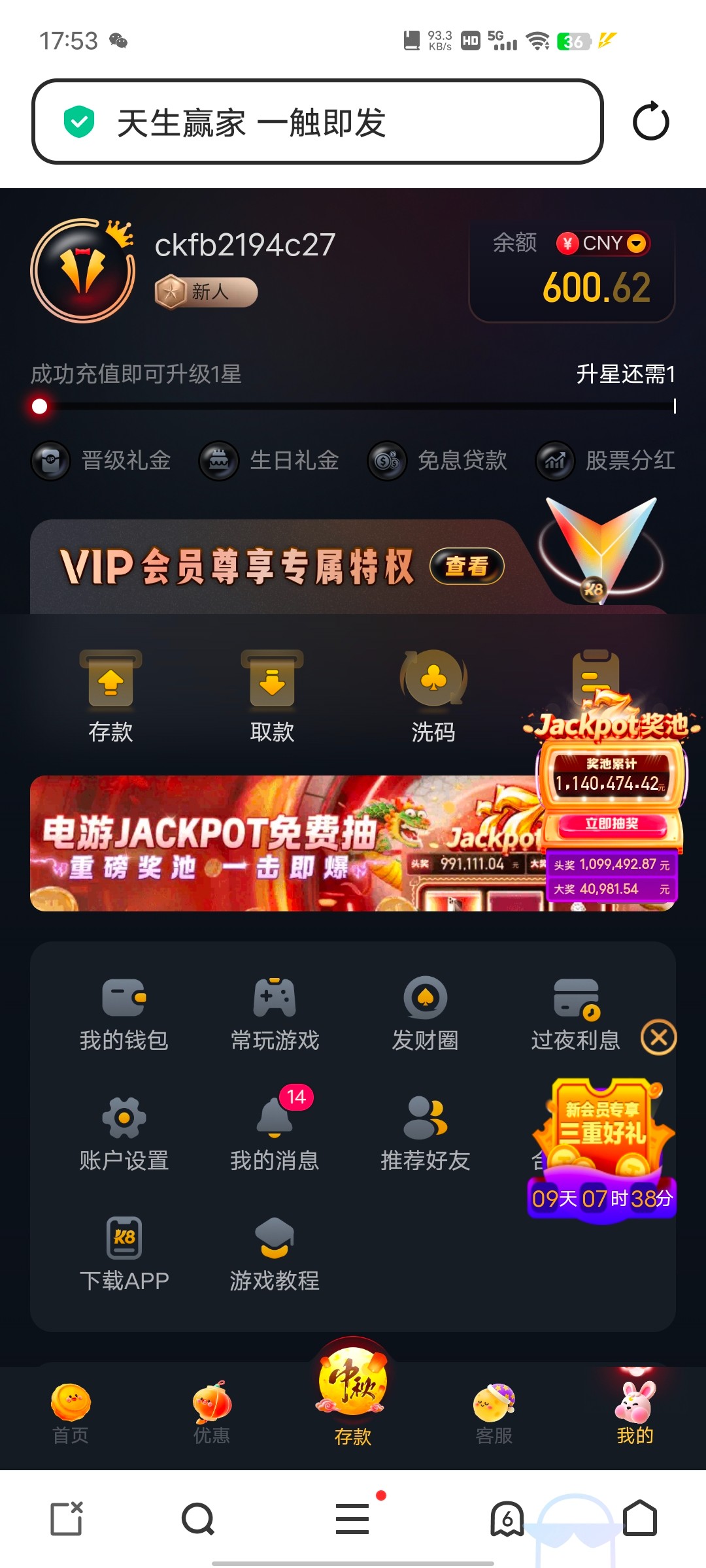Open 游戏教程

(275, 1254)
